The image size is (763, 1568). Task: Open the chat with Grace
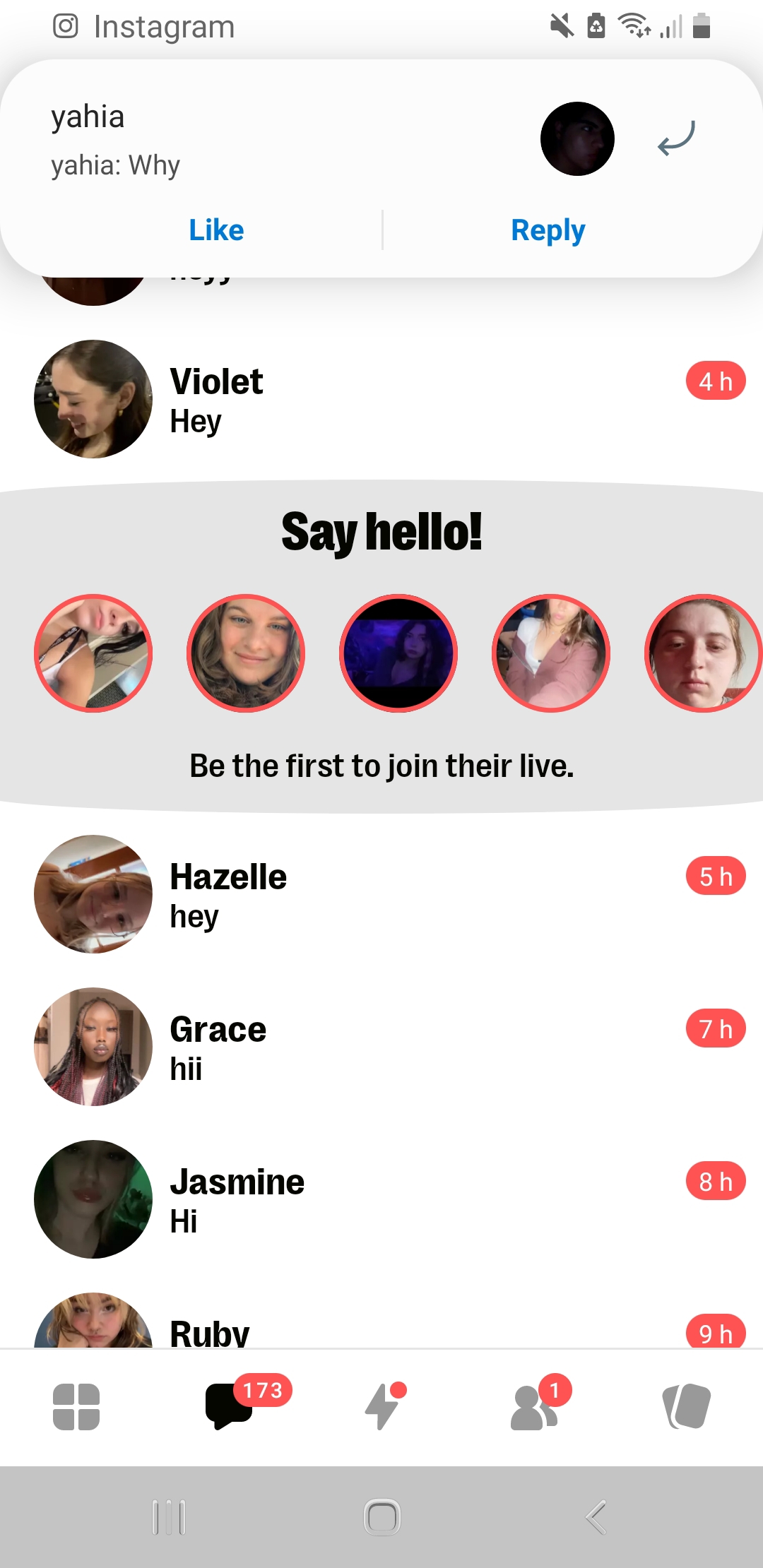[381, 1047]
